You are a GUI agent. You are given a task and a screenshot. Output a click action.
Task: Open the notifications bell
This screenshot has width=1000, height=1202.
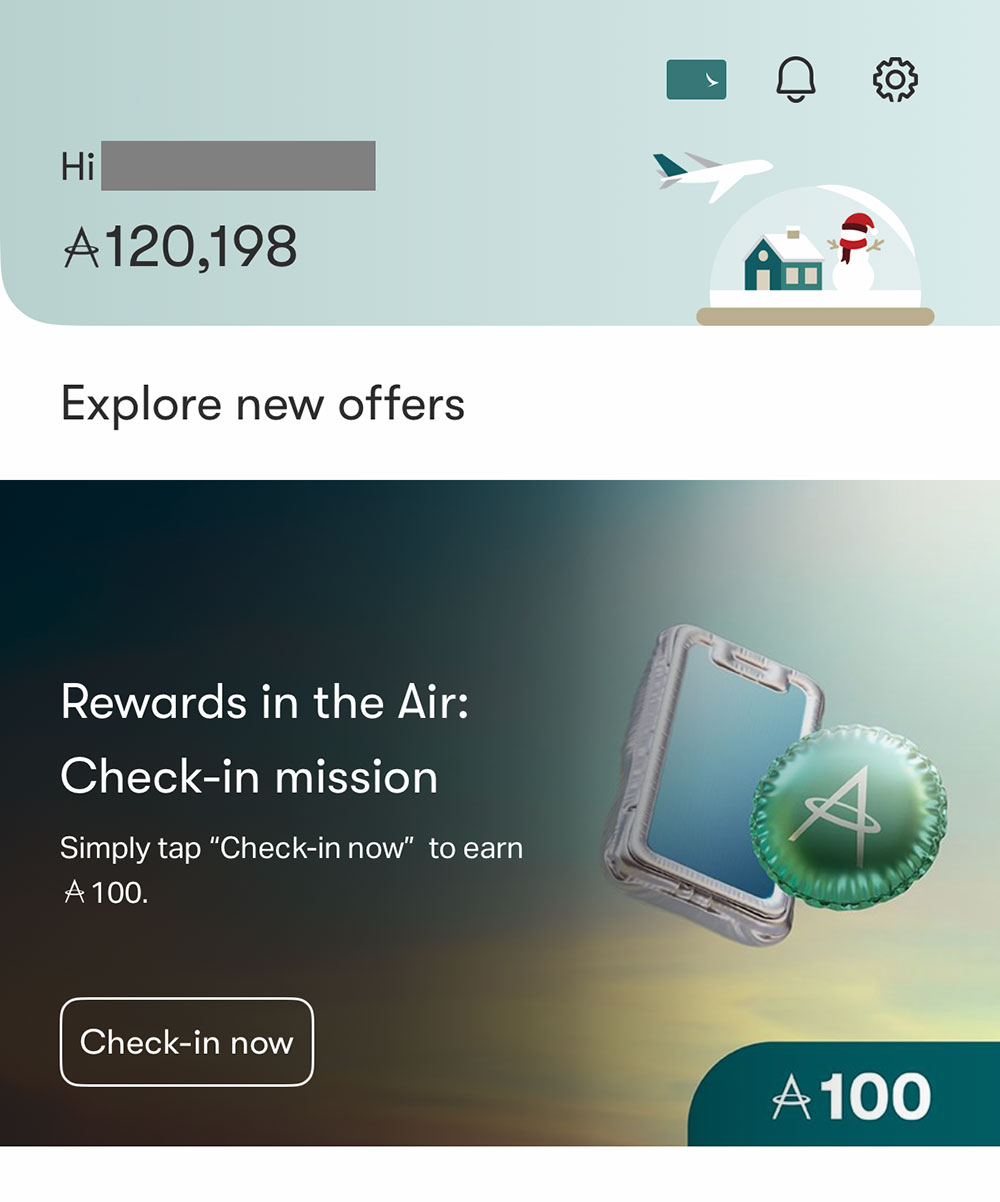(796, 79)
